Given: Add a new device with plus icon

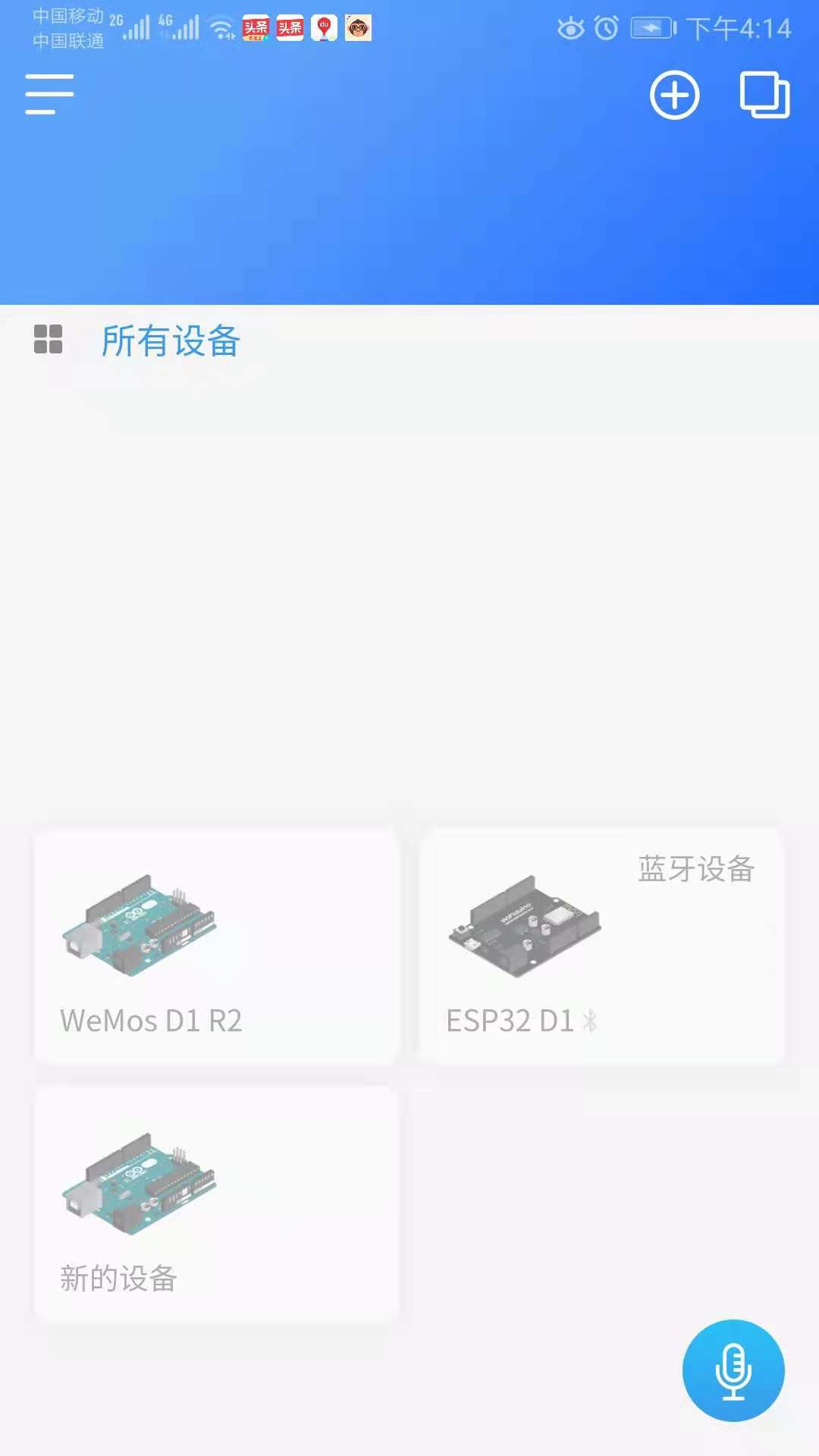Looking at the screenshot, I should [x=674, y=96].
